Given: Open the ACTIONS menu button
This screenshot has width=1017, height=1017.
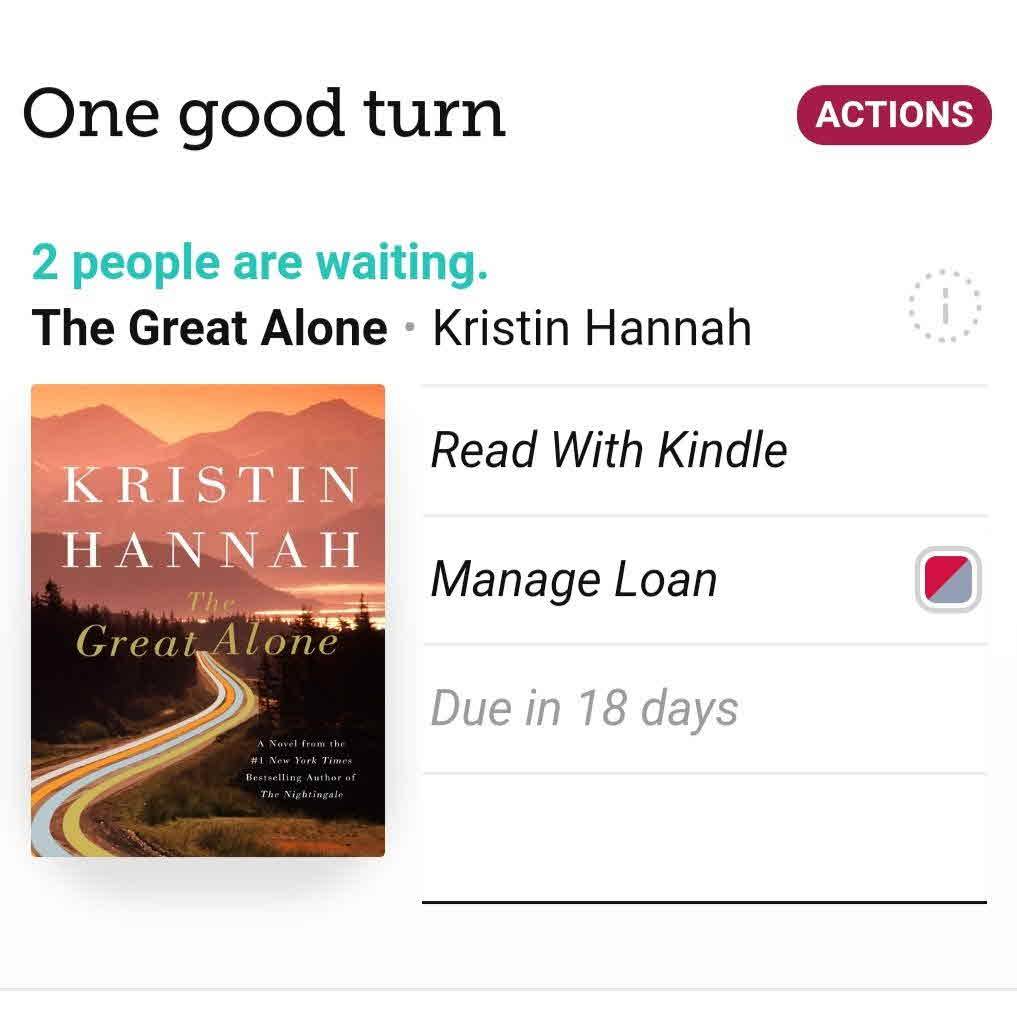Looking at the screenshot, I should 893,115.
